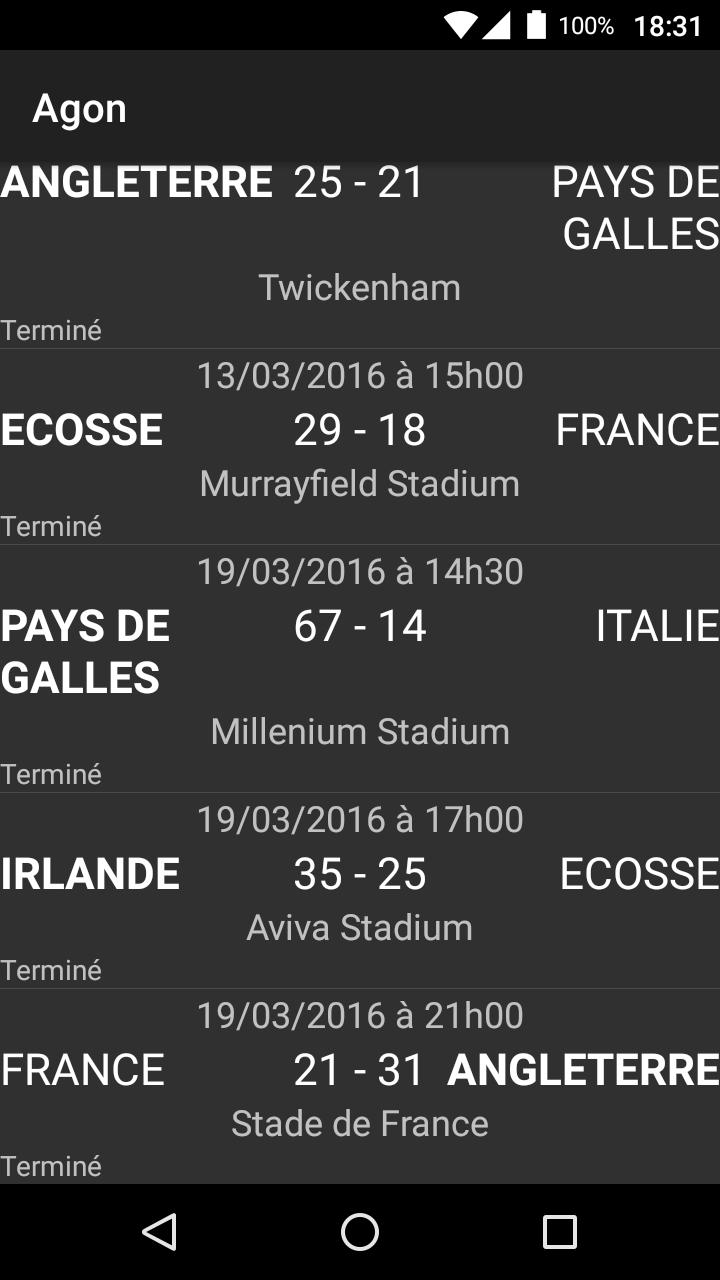Tap the system home button
Screen dimensions: 720x1280
click(x=360, y=1232)
